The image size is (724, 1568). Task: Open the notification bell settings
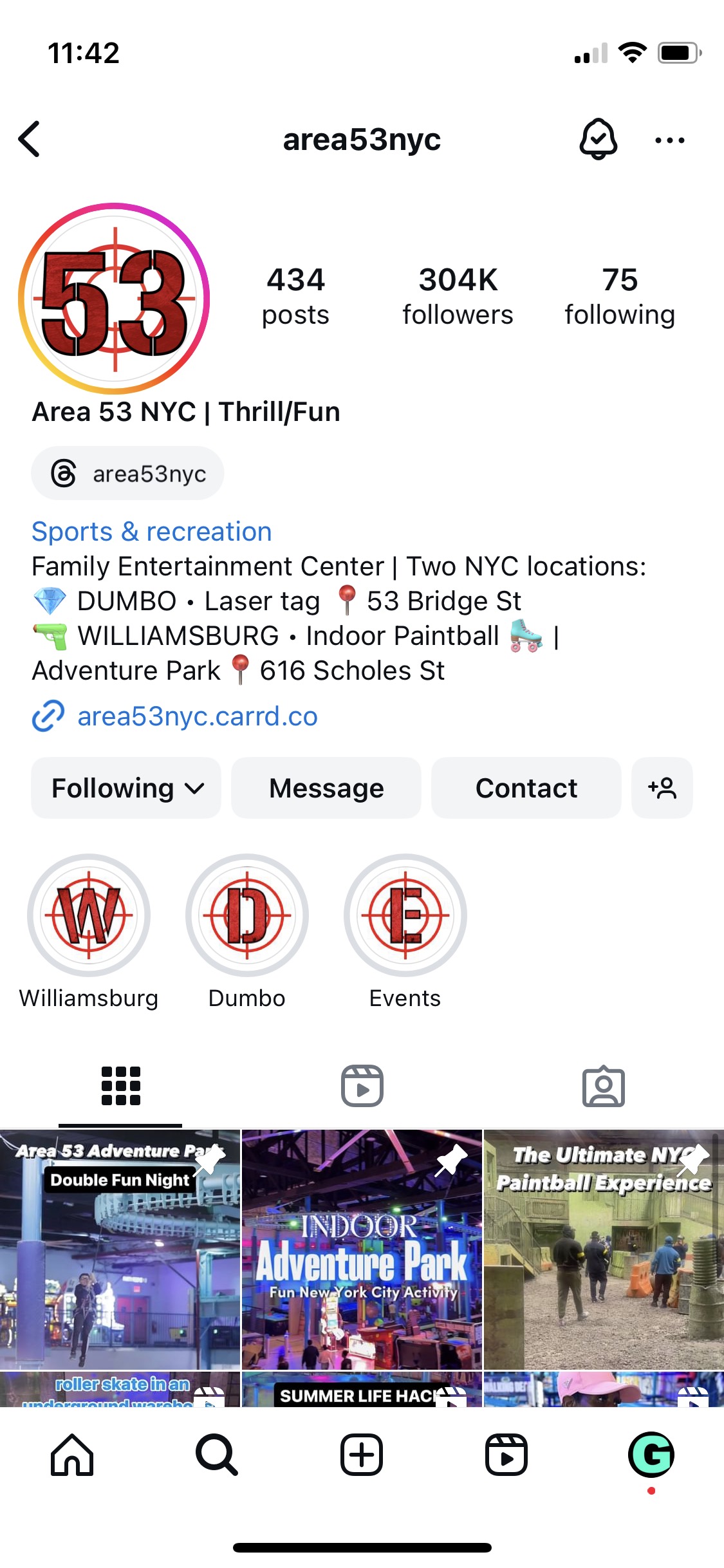pyautogui.click(x=599, y=139)
